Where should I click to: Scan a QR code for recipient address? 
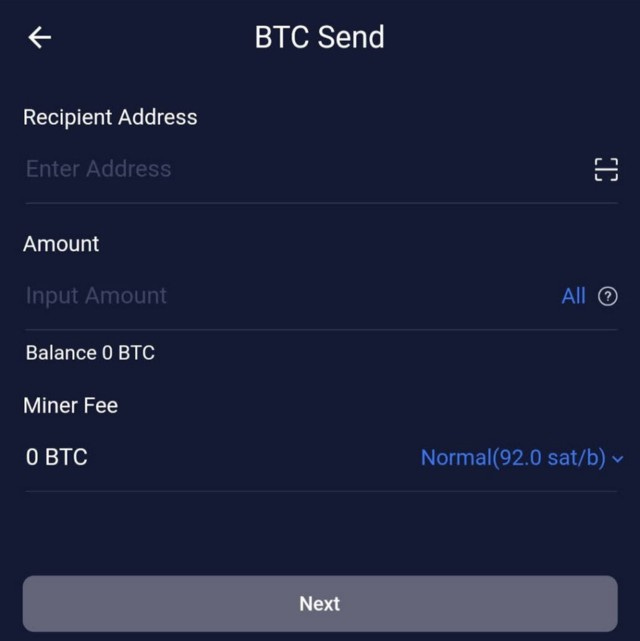point(606,169)
